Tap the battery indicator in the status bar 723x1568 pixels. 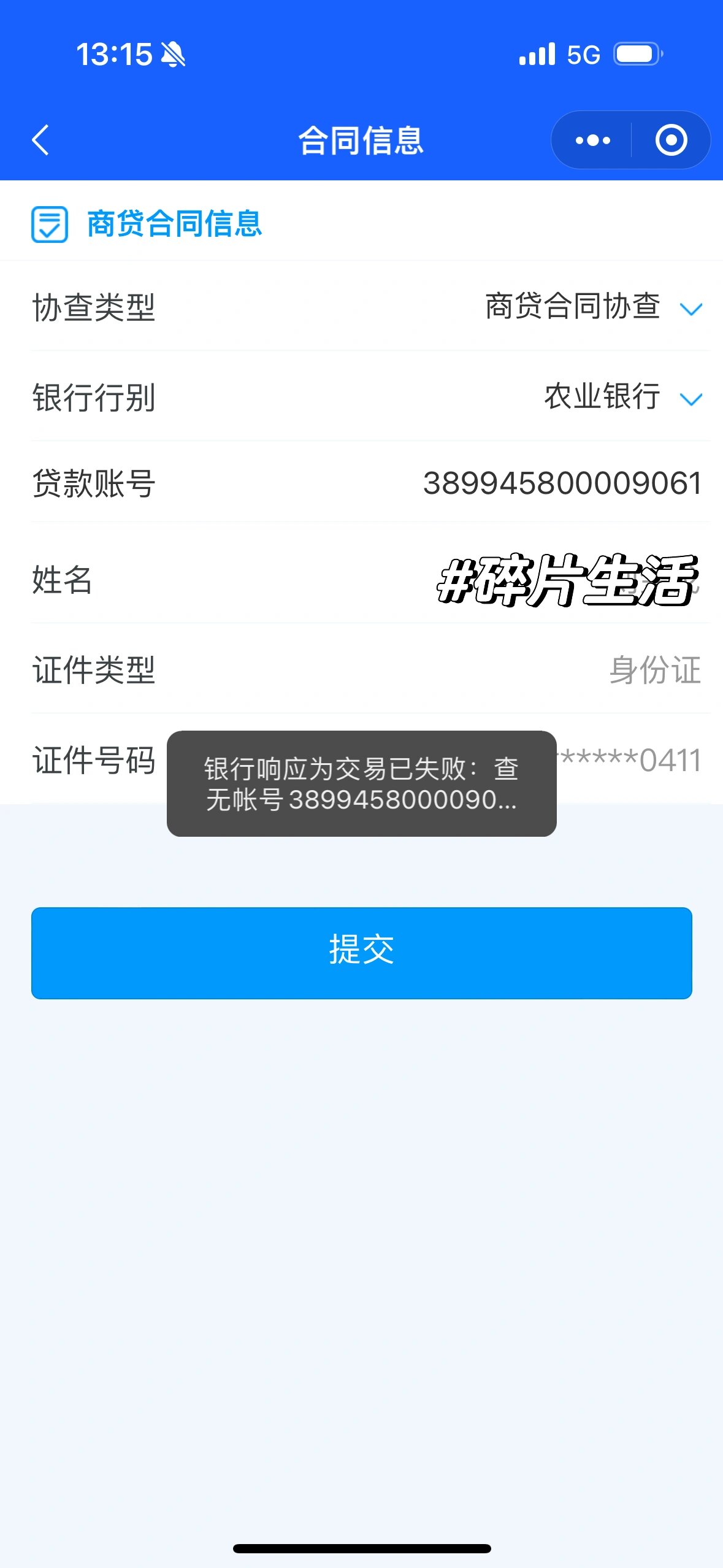tap(636, 54)
